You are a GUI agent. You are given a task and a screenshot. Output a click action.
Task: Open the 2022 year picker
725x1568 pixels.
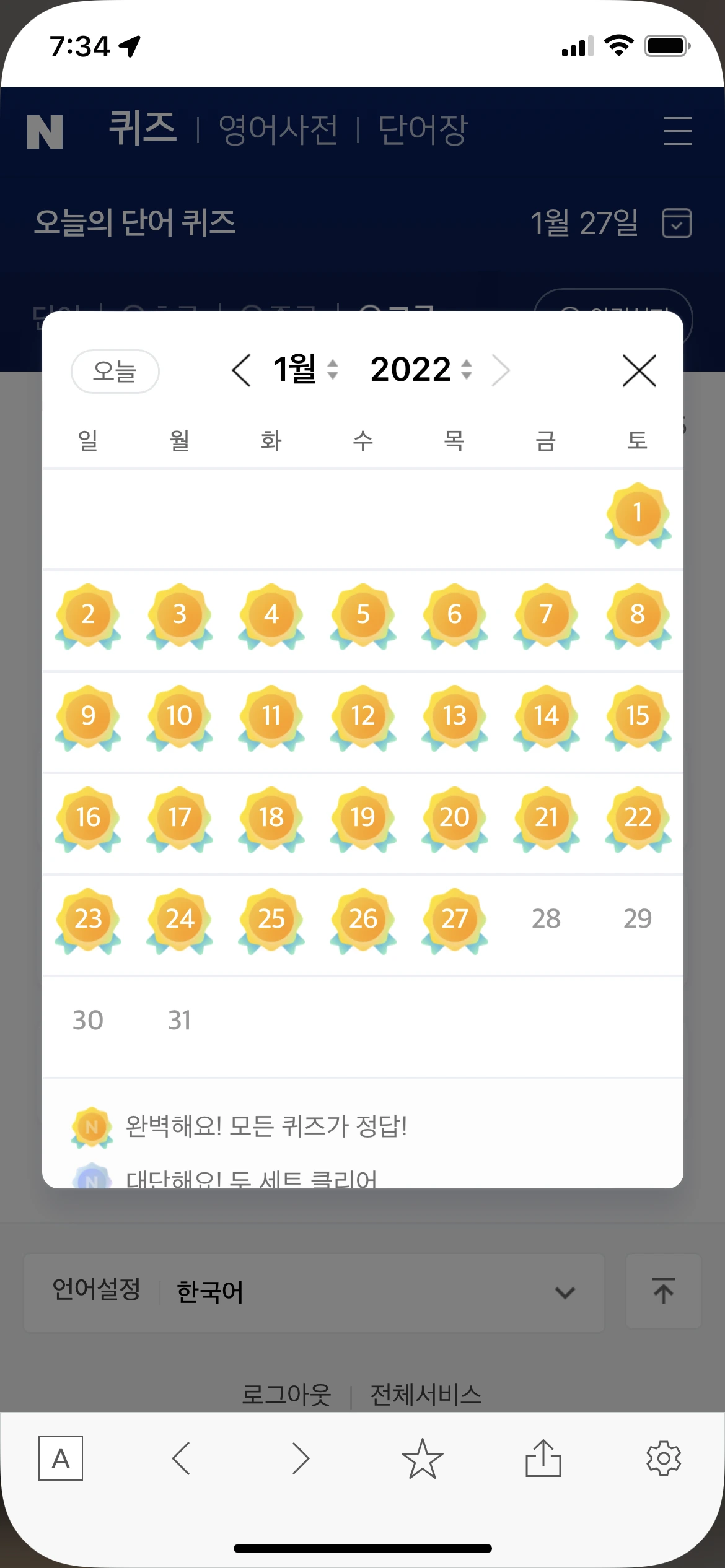(421, 370)
